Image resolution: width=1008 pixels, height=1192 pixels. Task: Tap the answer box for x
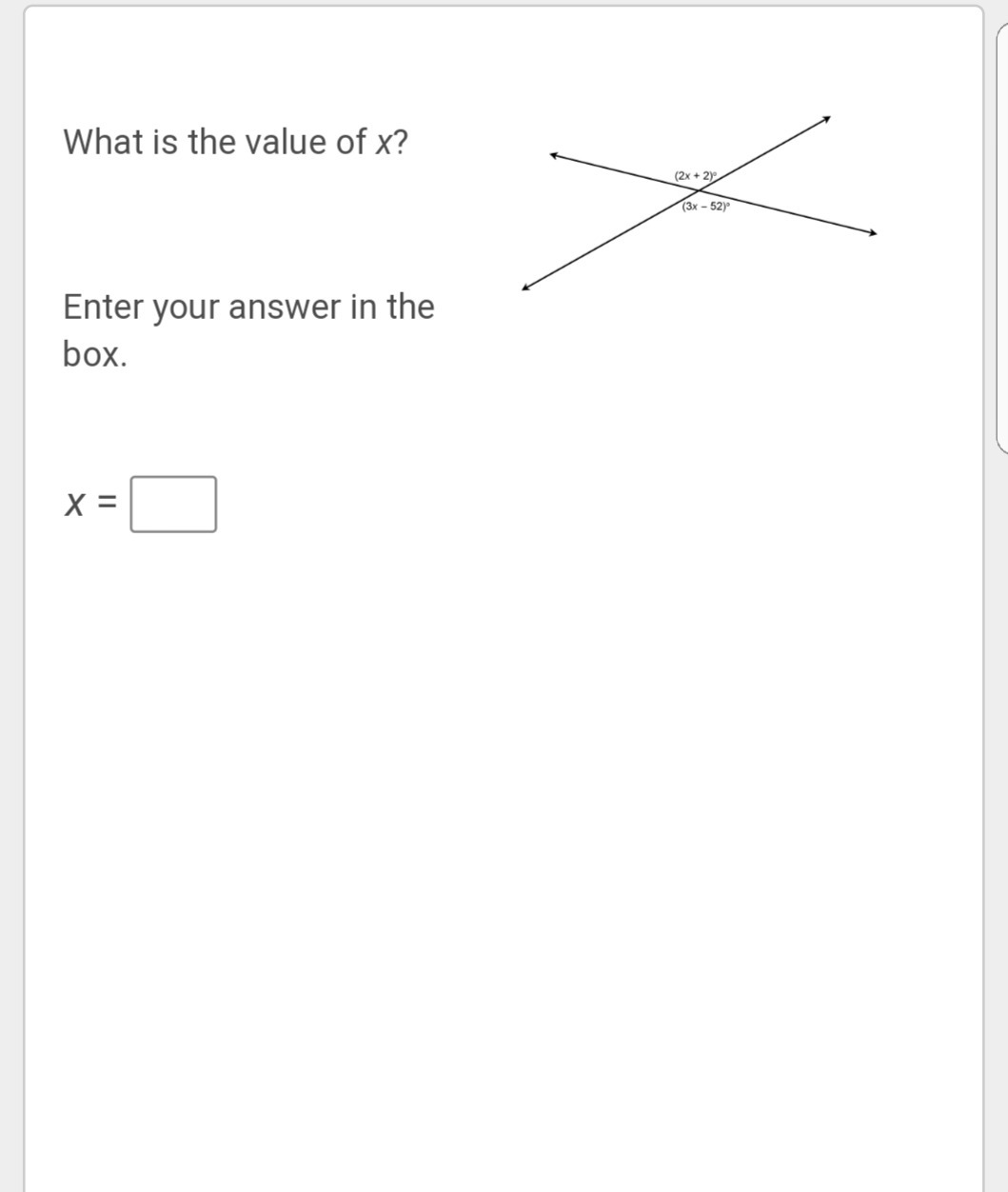pos(173,505)
